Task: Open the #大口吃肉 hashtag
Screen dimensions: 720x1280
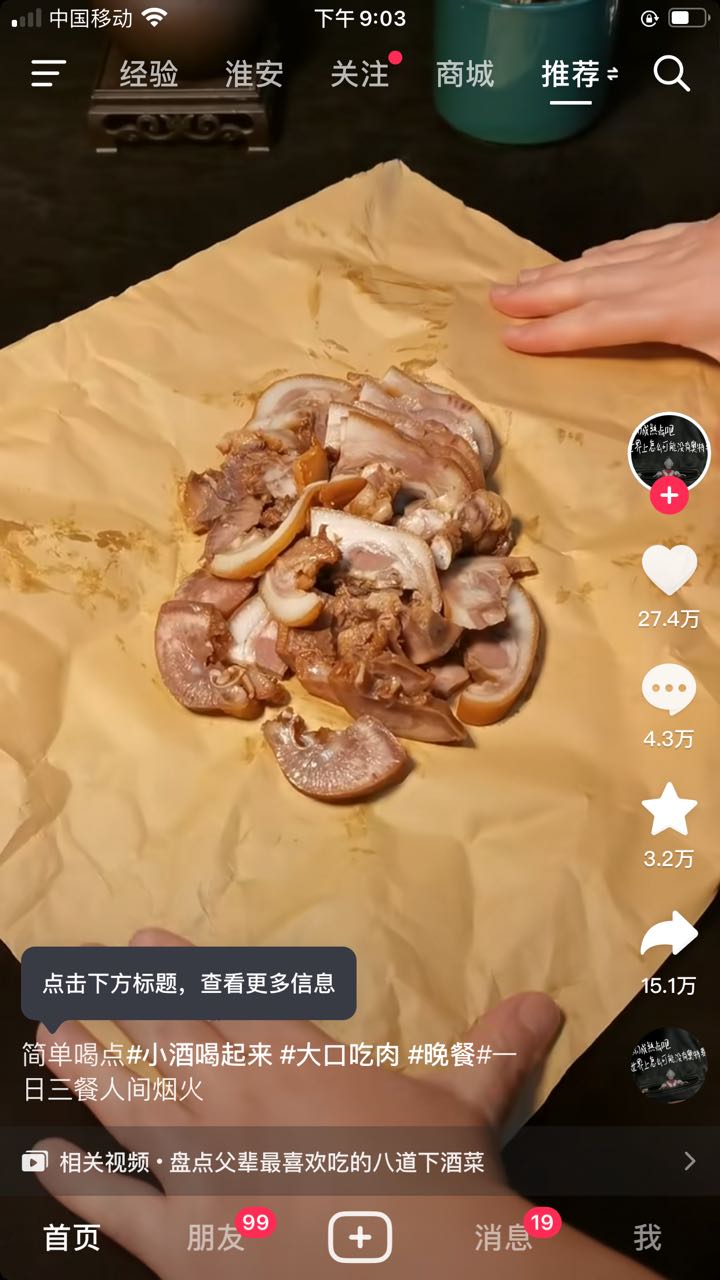Action: pyautogui.click(x=340, y=1055)
